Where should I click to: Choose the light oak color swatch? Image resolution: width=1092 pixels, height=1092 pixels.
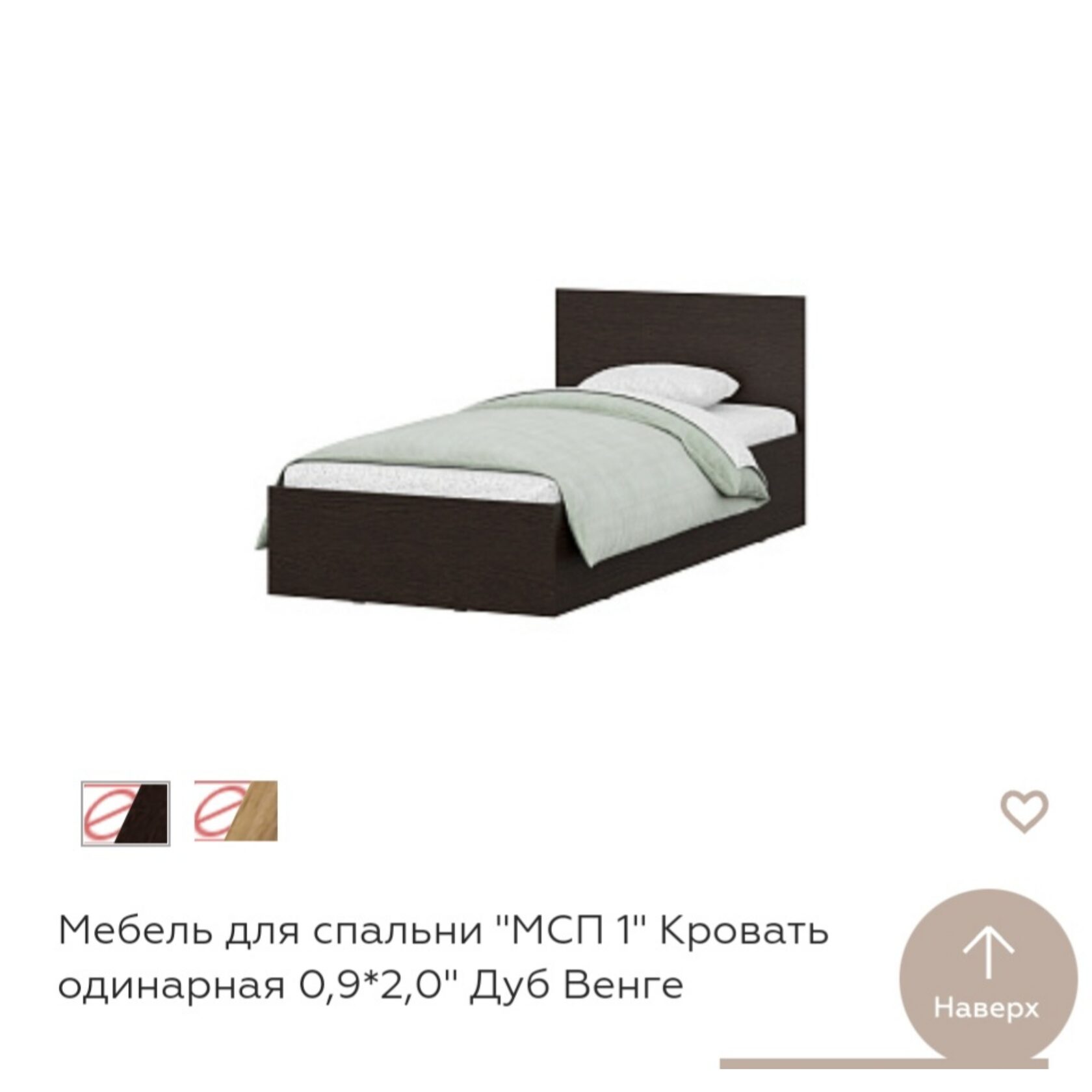(236, 811)
